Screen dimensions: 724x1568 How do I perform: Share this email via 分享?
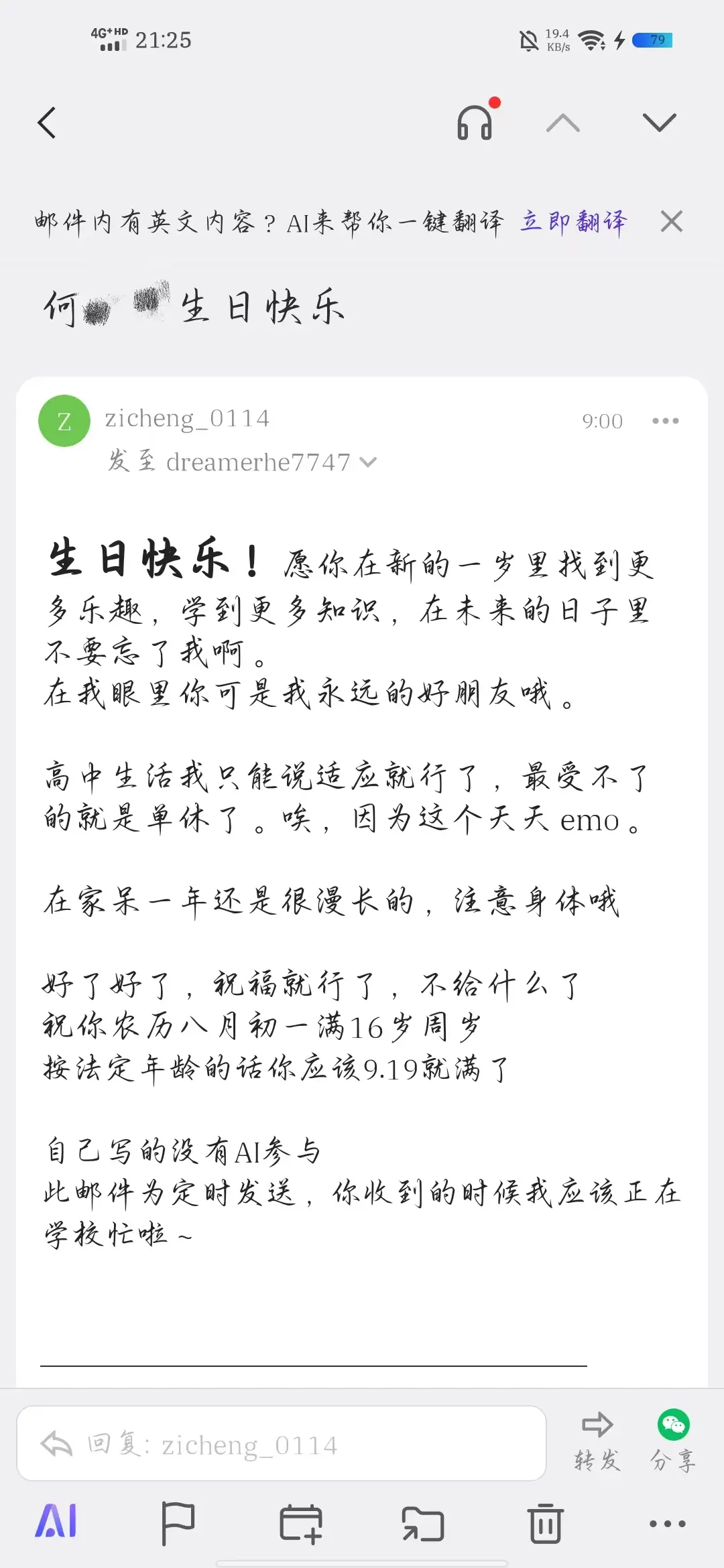tap(673, 1441)
